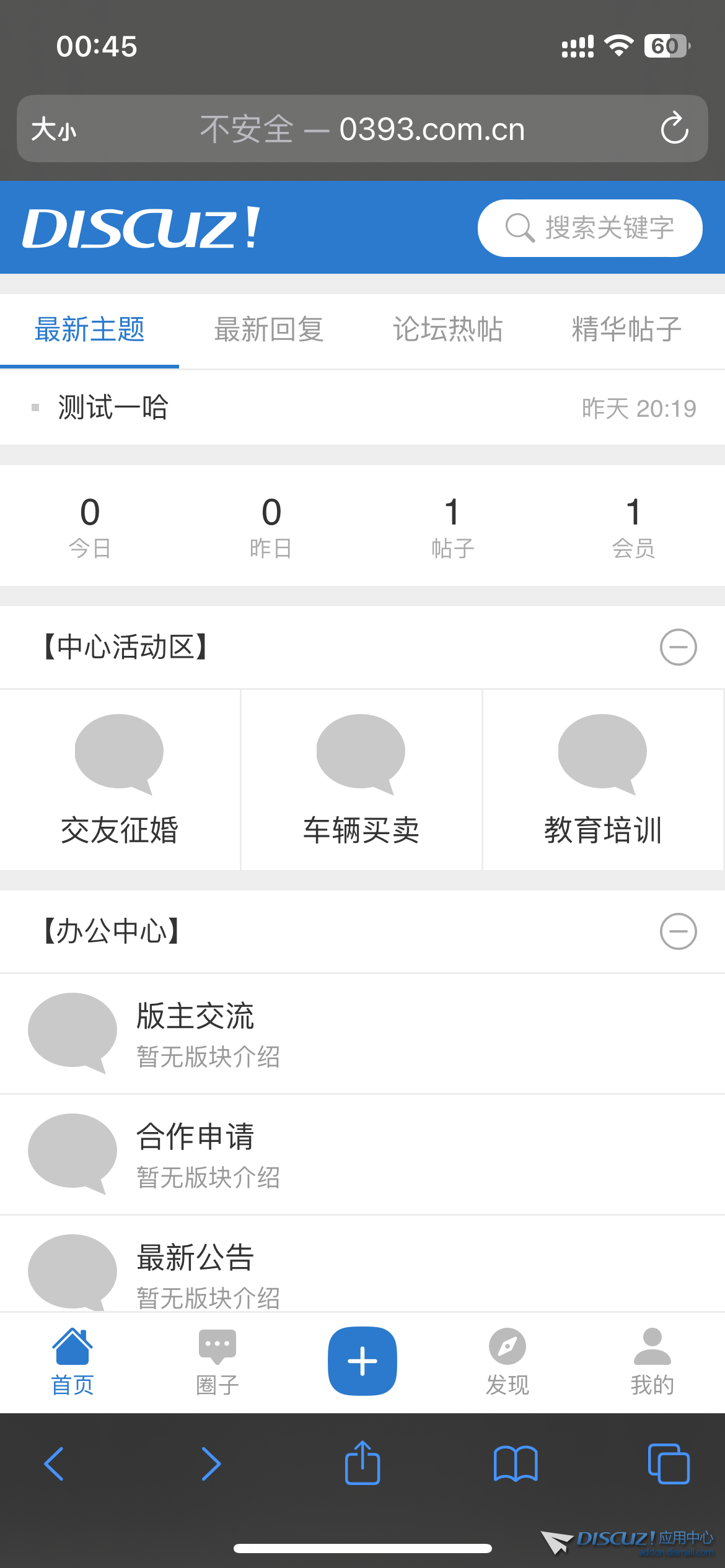The height and width of the screenshot is (1568, 725).
Task: Open the 大小 text size menu
Action: pyautogui.click(x=53, y=129)
